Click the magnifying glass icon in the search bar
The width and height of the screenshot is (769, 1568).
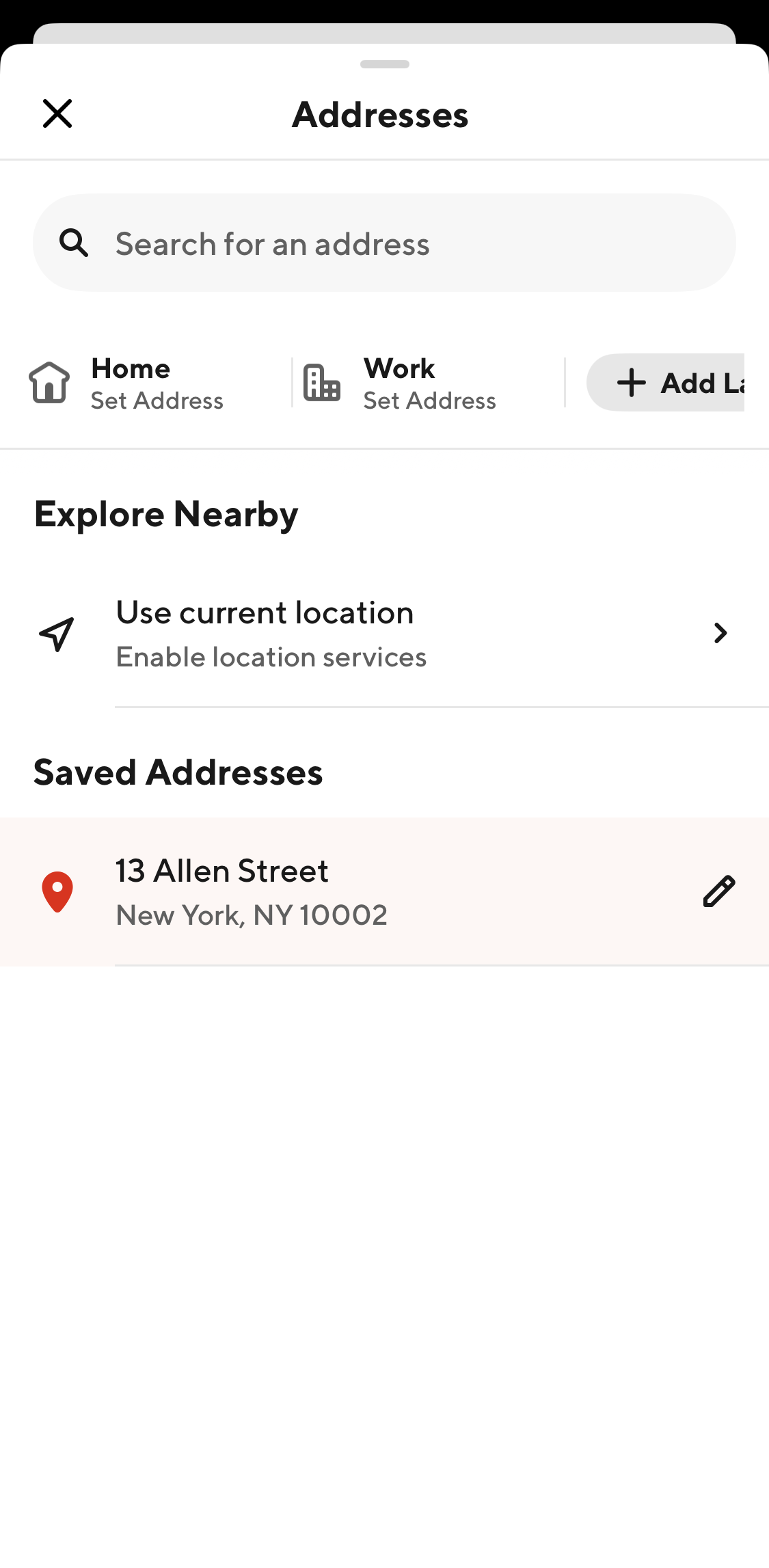point(74,242)
